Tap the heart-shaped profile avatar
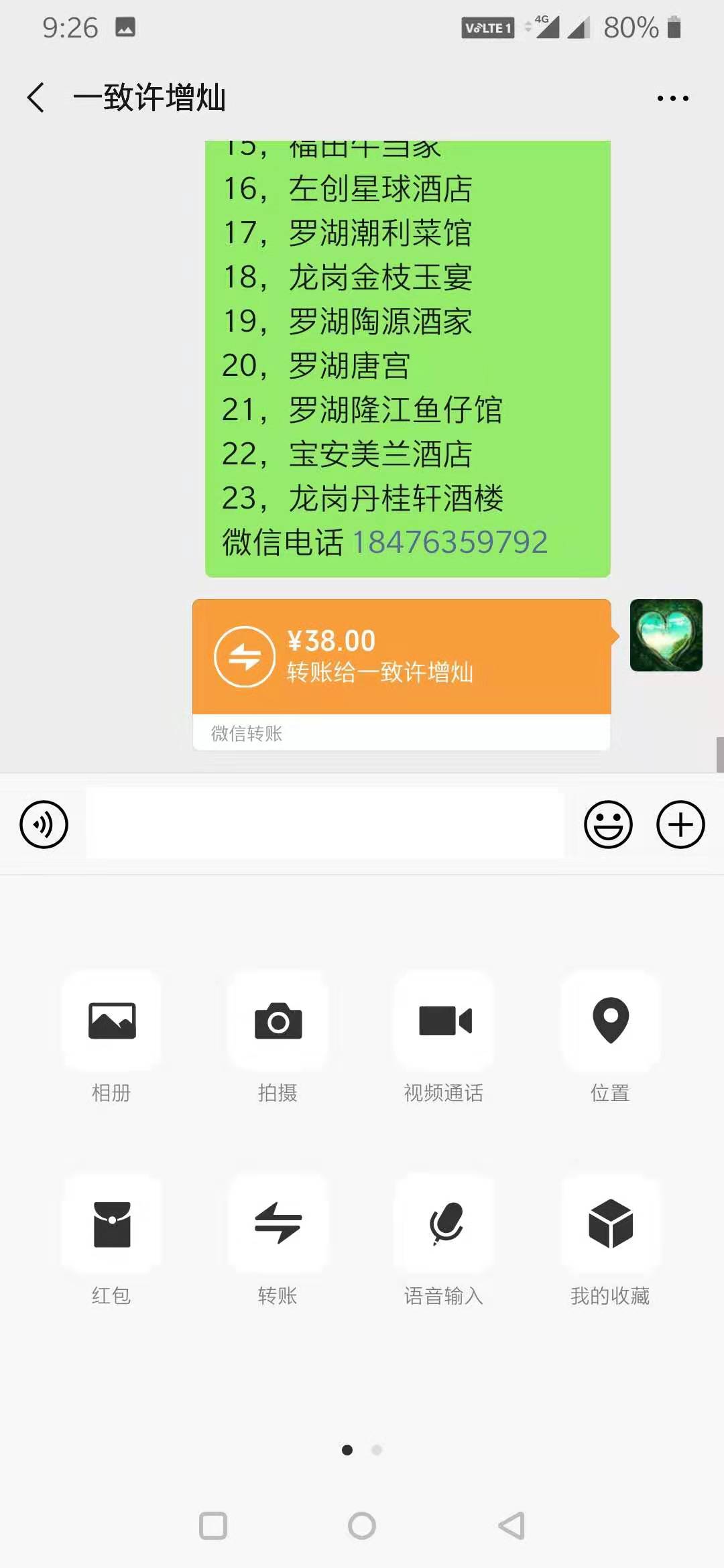724x1568 pixels. click(666, 635)
